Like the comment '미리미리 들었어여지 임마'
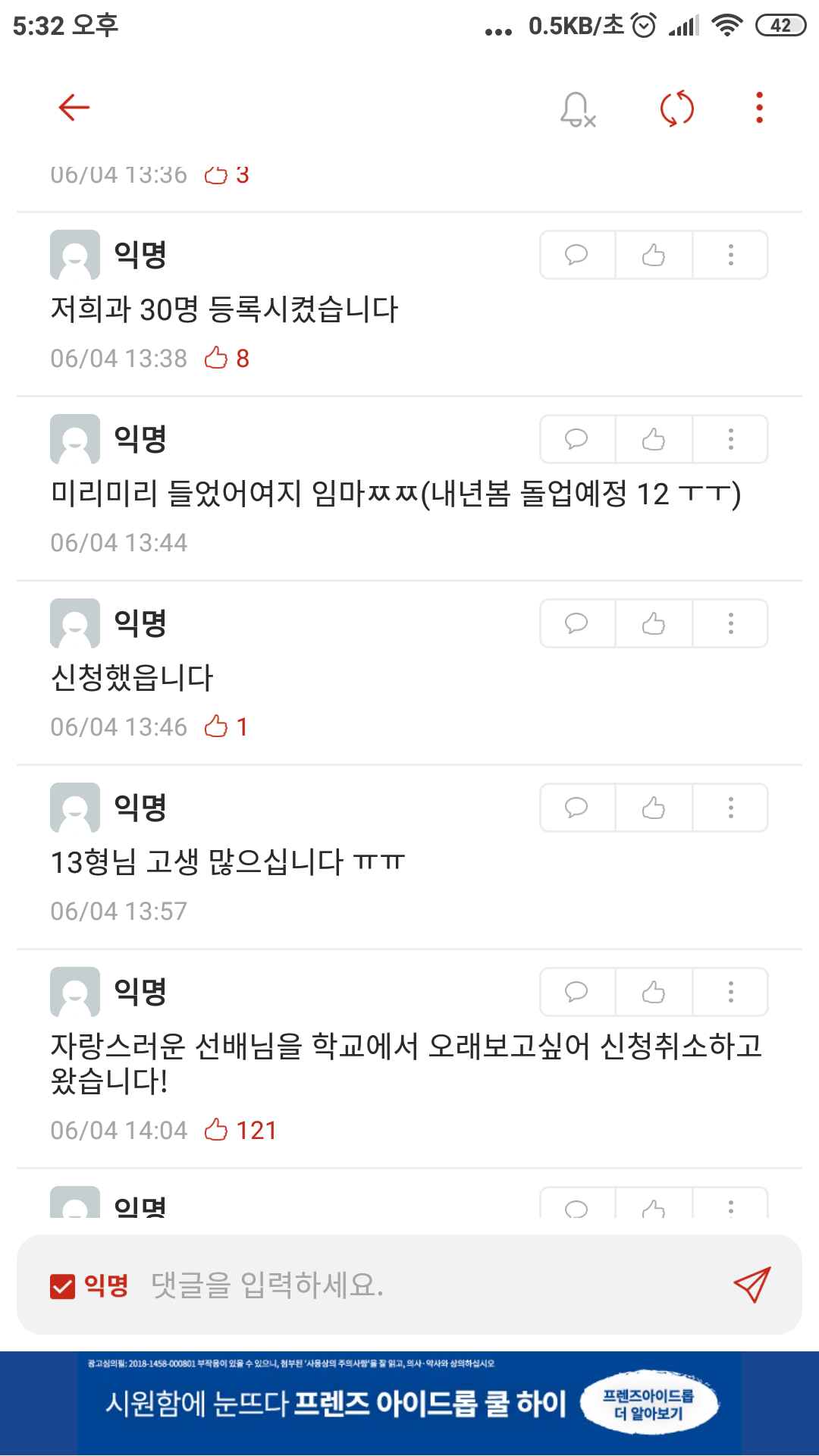This screenshot has height=1456, width=819. point(654,439)
